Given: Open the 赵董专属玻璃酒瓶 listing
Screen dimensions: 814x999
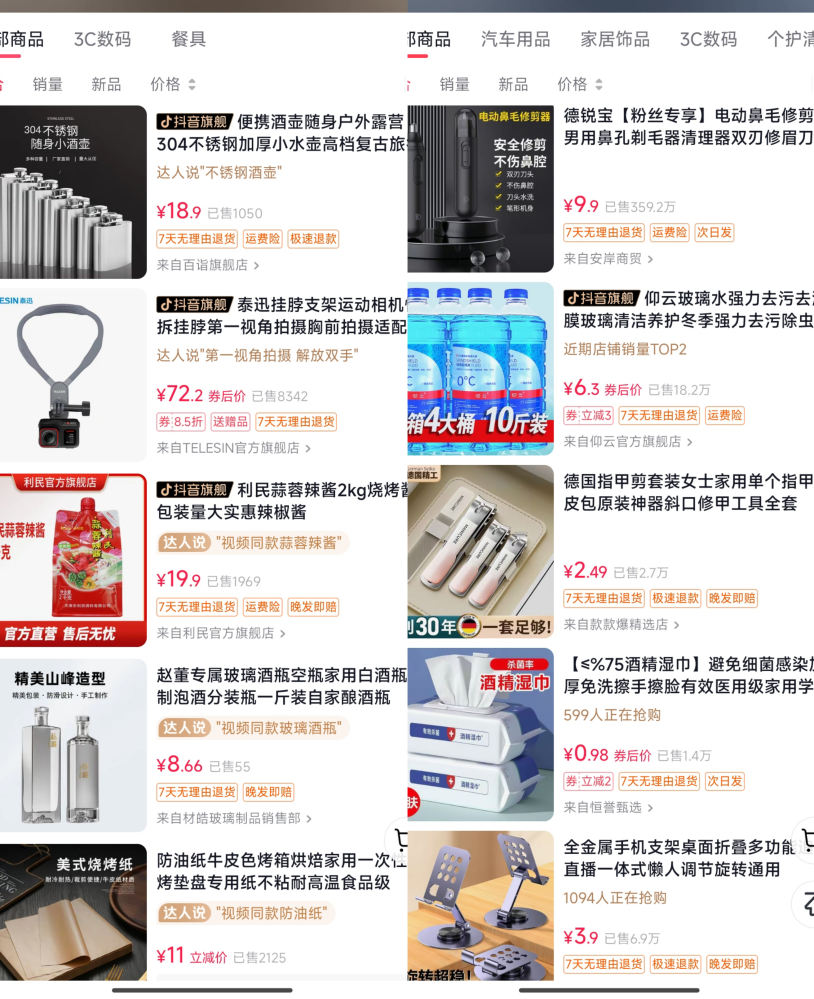Looking at the screenshot, I should 281,686.
